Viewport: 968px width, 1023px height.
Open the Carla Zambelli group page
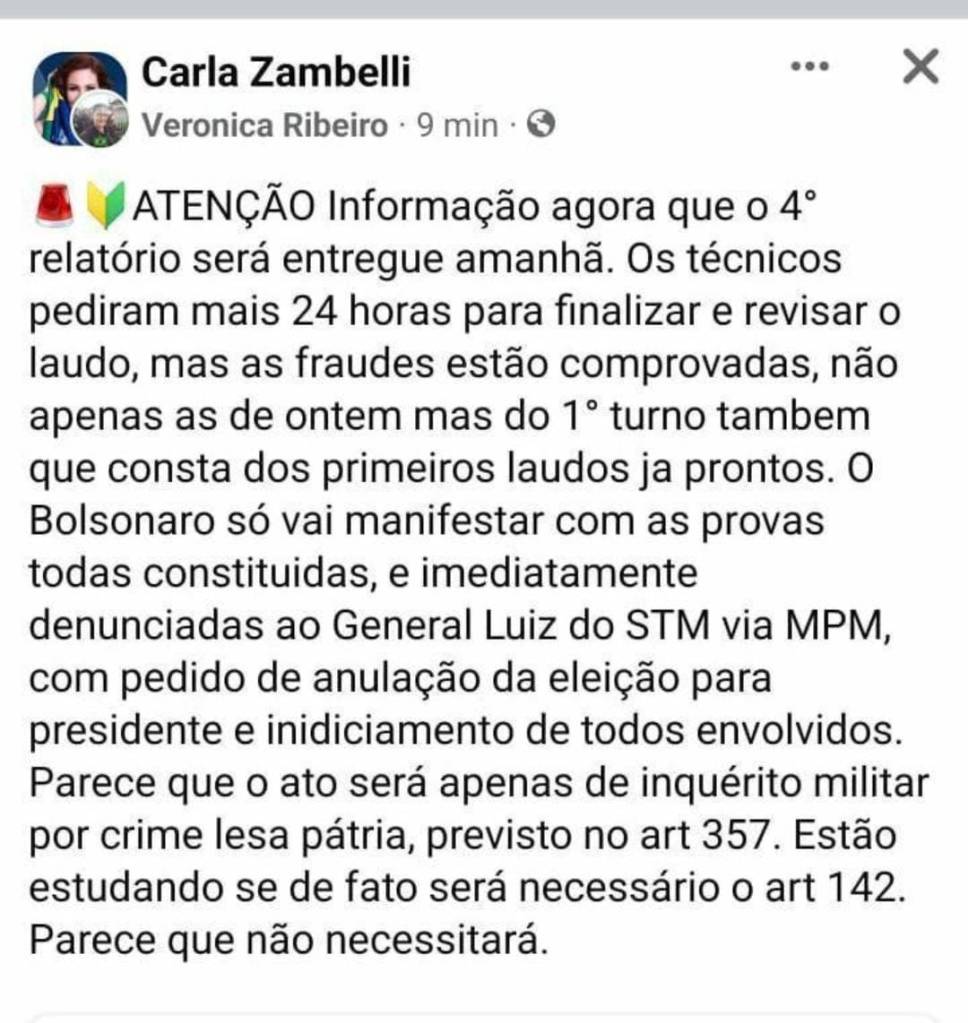point(276,72)
